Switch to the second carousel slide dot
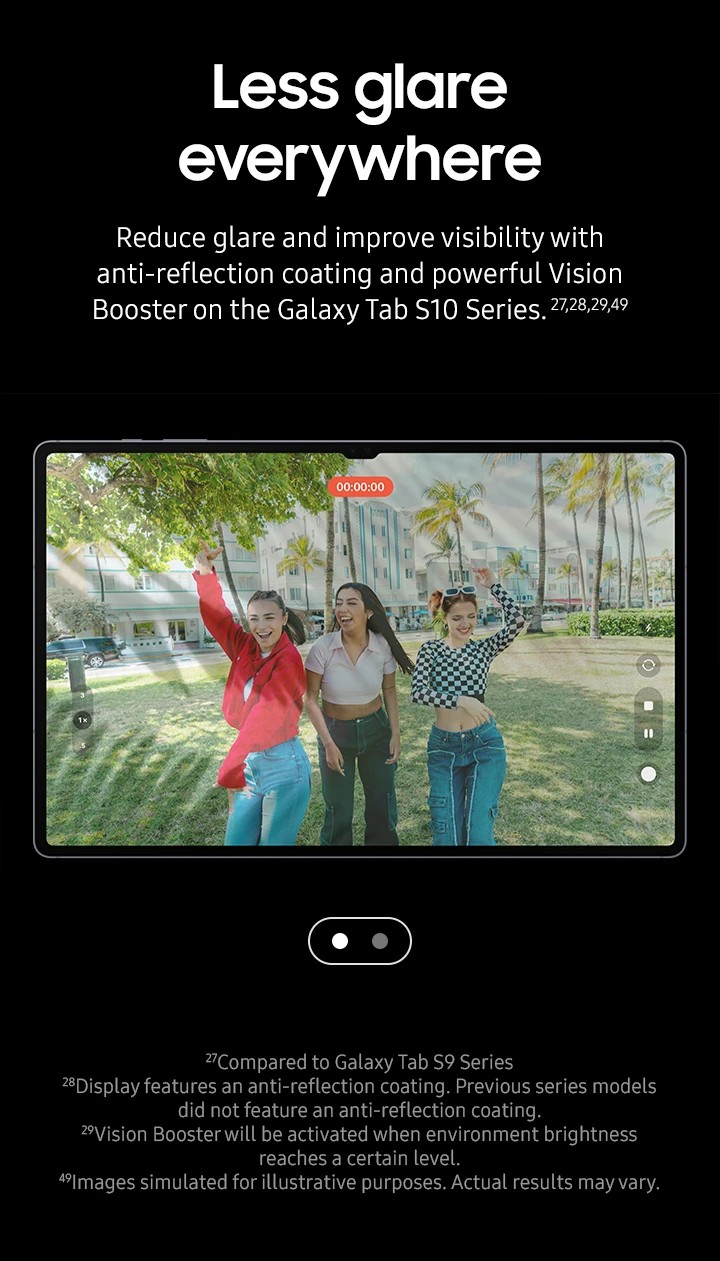The height and width of the screenshot is (1261, 720). coord(380,941)
